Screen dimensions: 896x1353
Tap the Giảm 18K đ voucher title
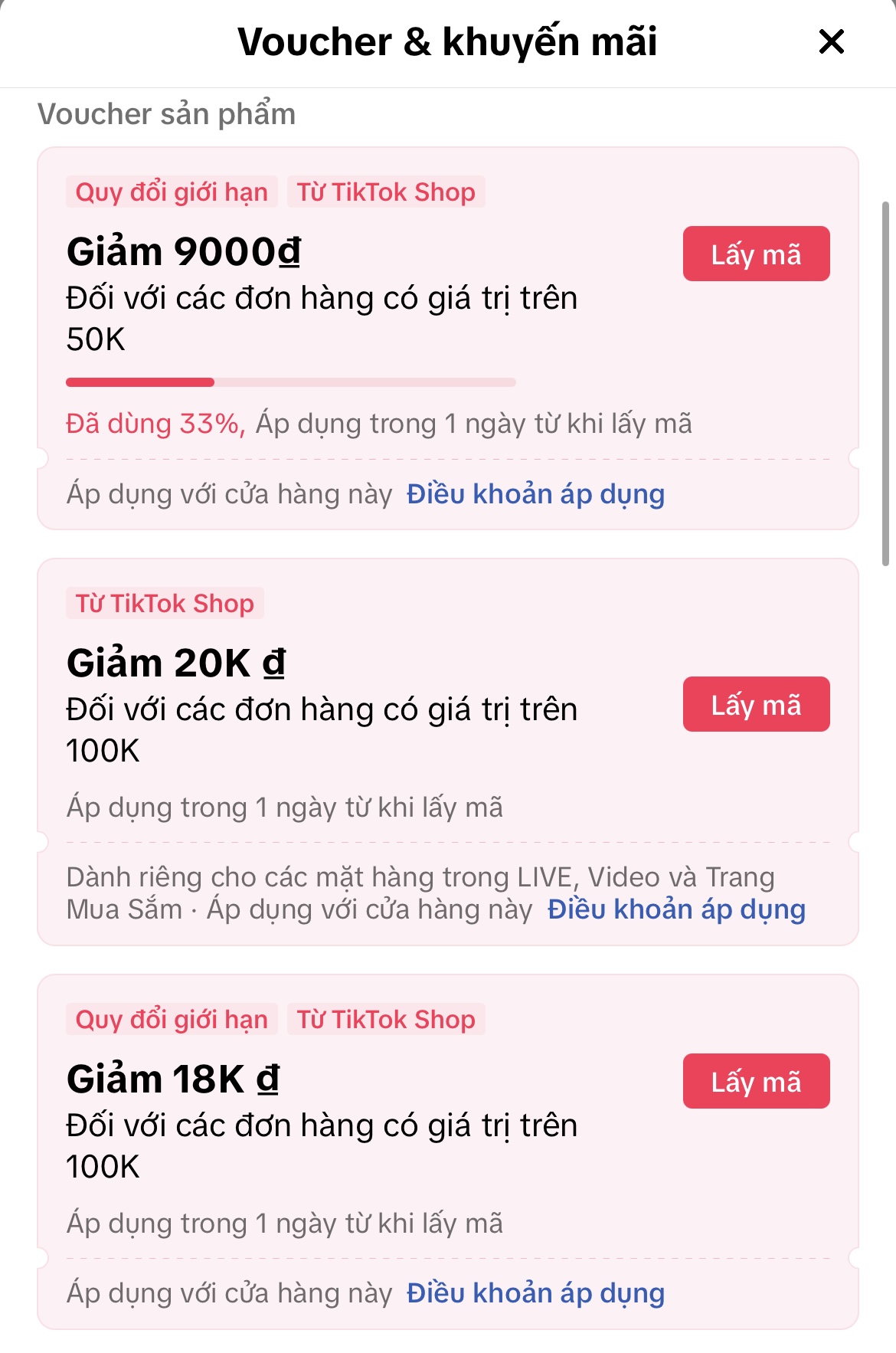[173, 1079]
